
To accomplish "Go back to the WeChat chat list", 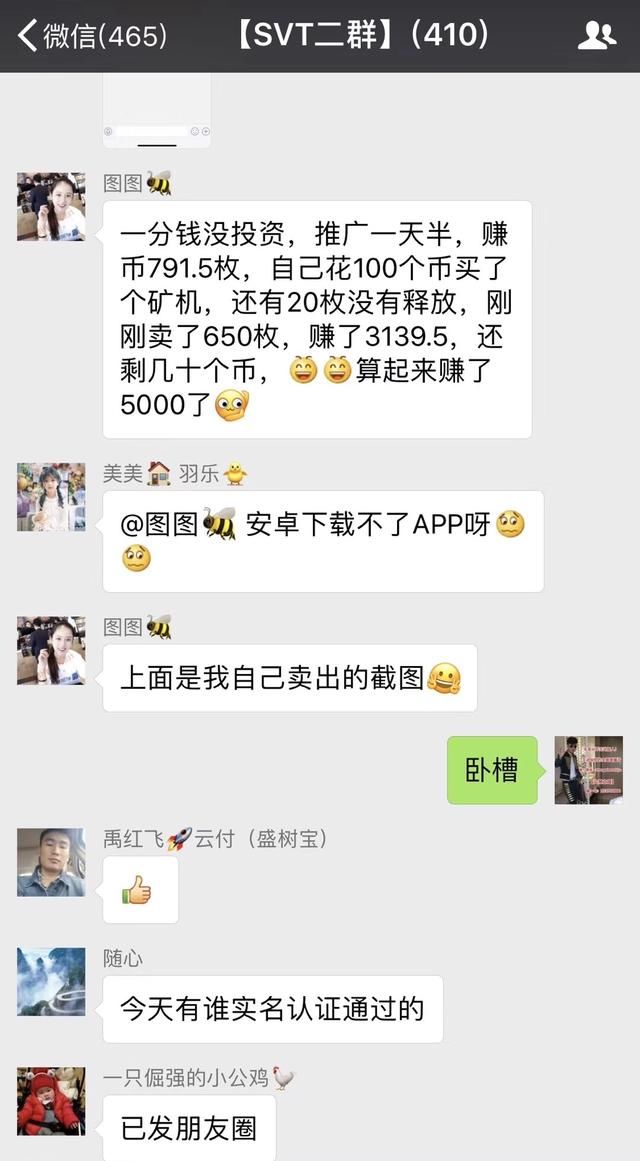I will (90, 36).
